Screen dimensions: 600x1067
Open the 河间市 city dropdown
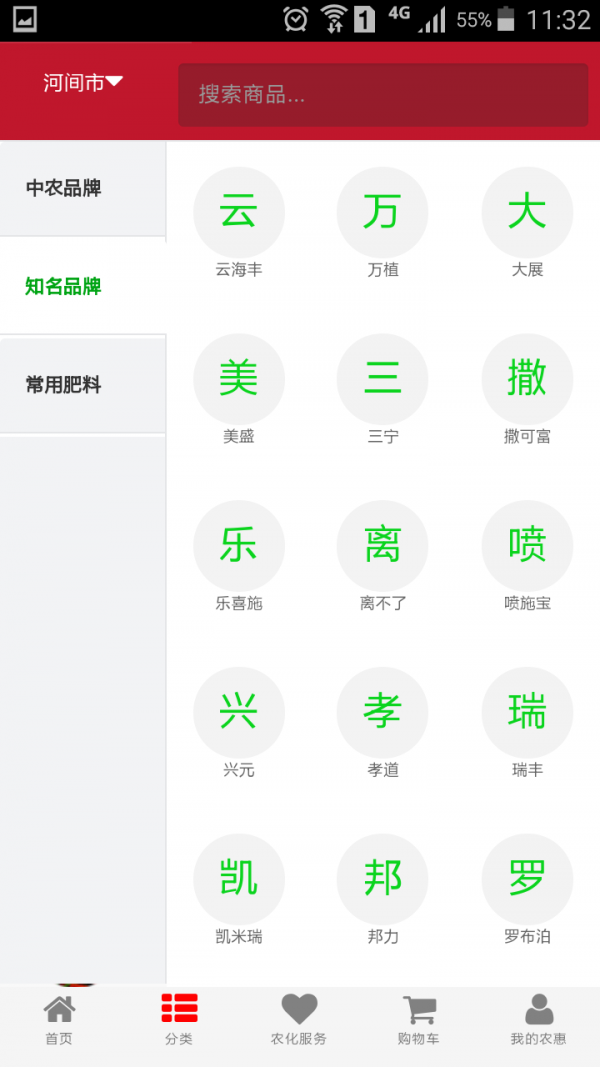[83, 83]
